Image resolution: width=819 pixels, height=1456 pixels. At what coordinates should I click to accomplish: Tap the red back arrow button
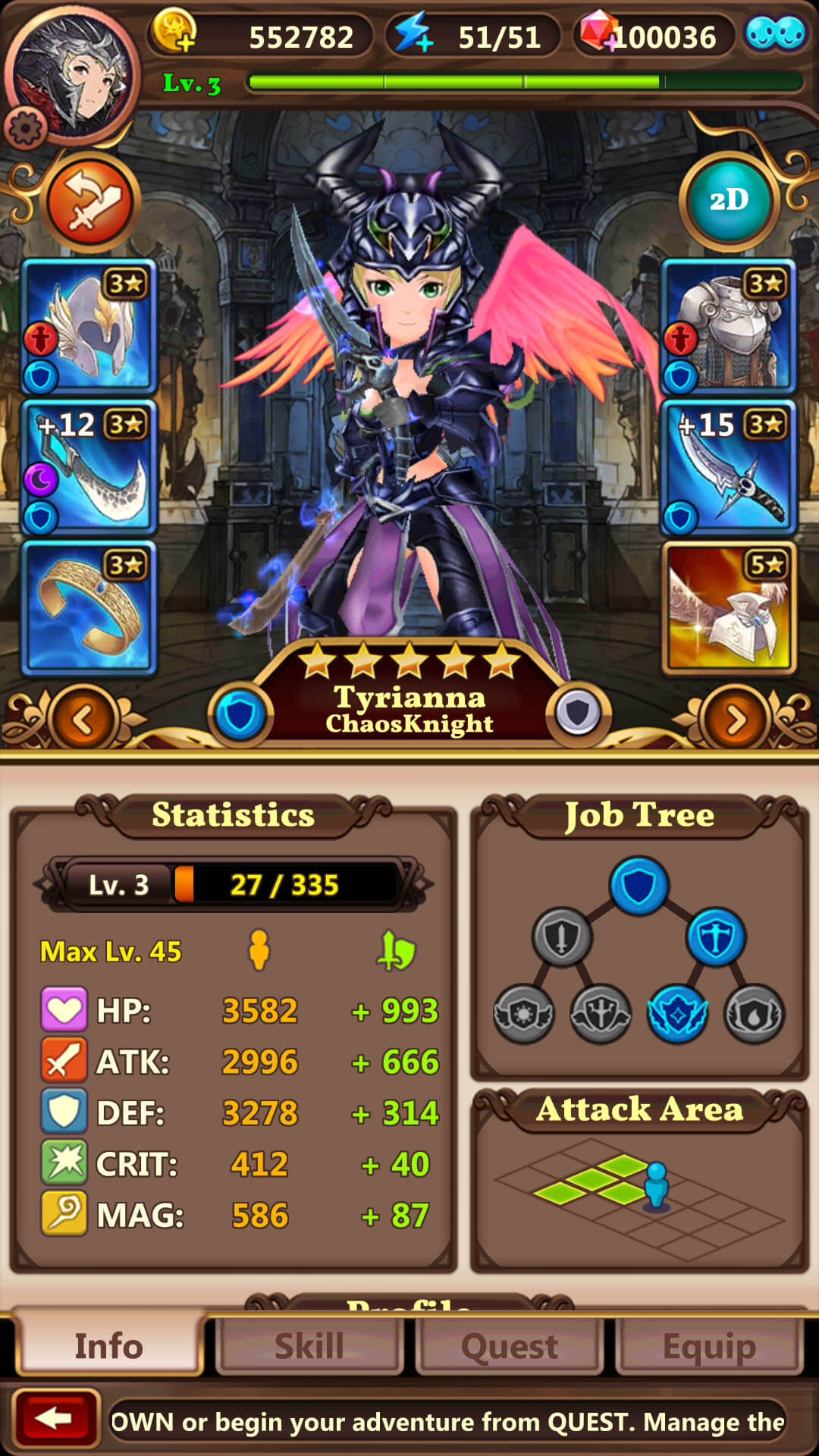pos(55,1418)
